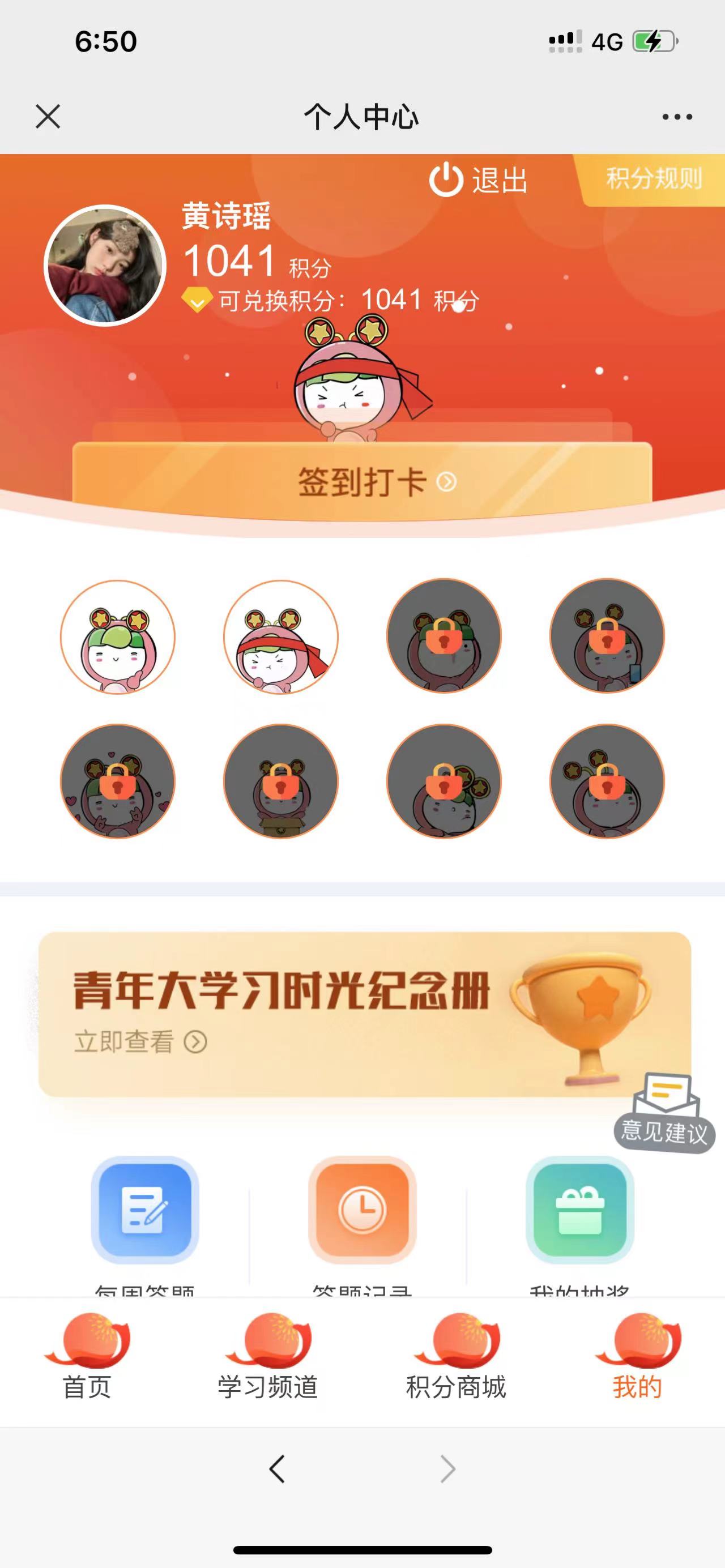Close the 个人中心 page
This screenshot has height=1568, width=725.
pos(48,116)
